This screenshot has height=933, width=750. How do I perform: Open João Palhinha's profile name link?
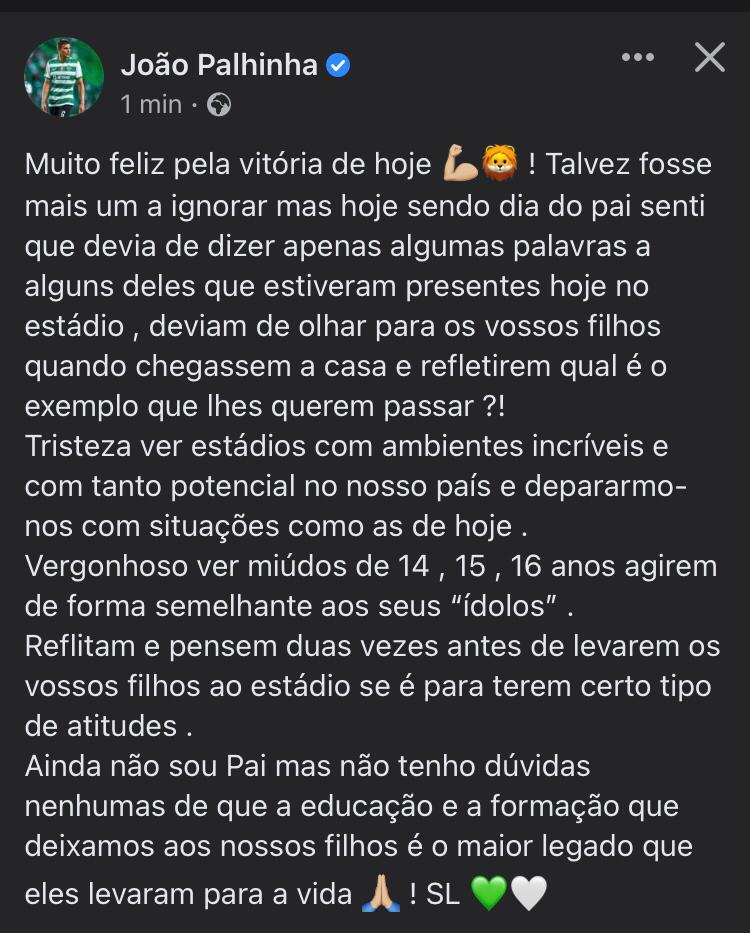pyautogui.click(x=218, y=66)
